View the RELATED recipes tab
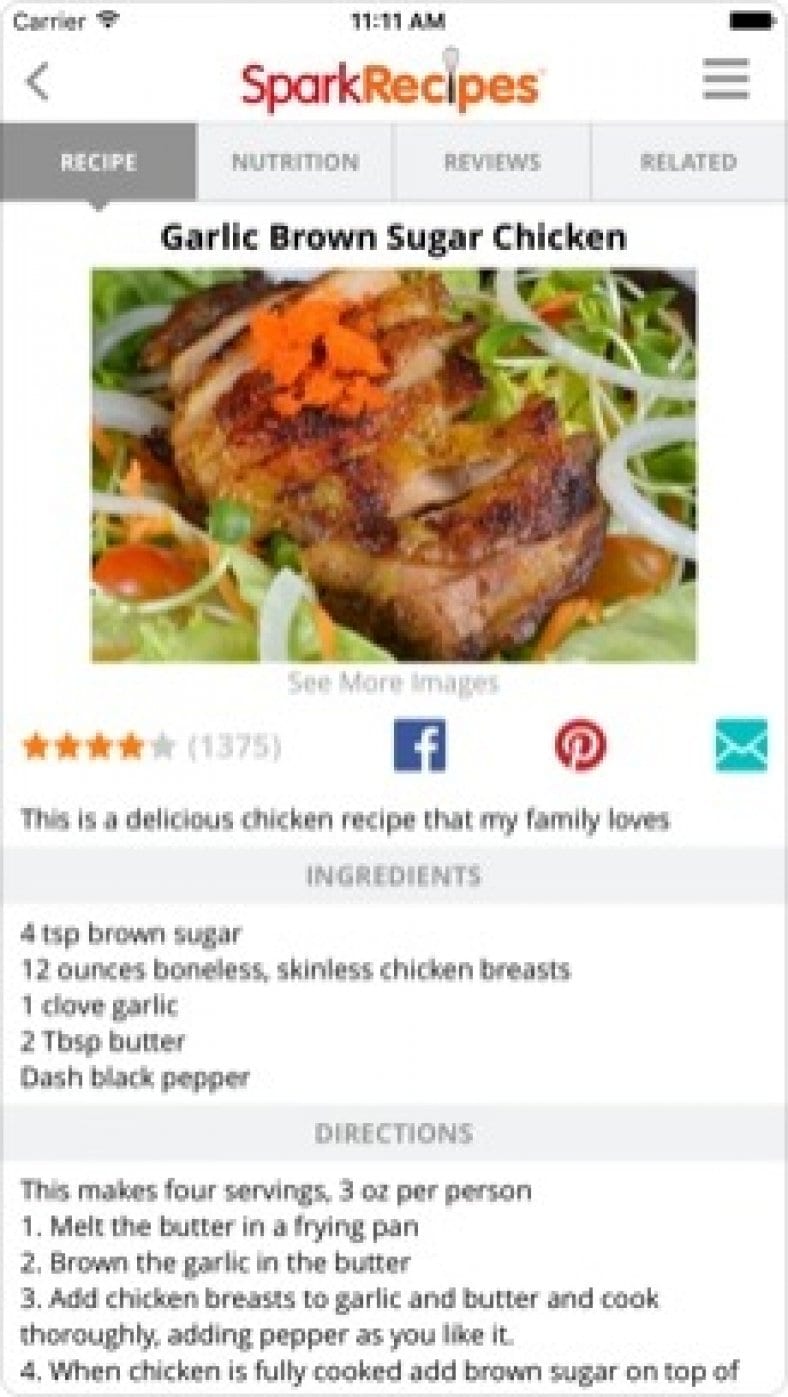Screen dimensions: 788x1397 pyautogui.click(x=689, y=162)
